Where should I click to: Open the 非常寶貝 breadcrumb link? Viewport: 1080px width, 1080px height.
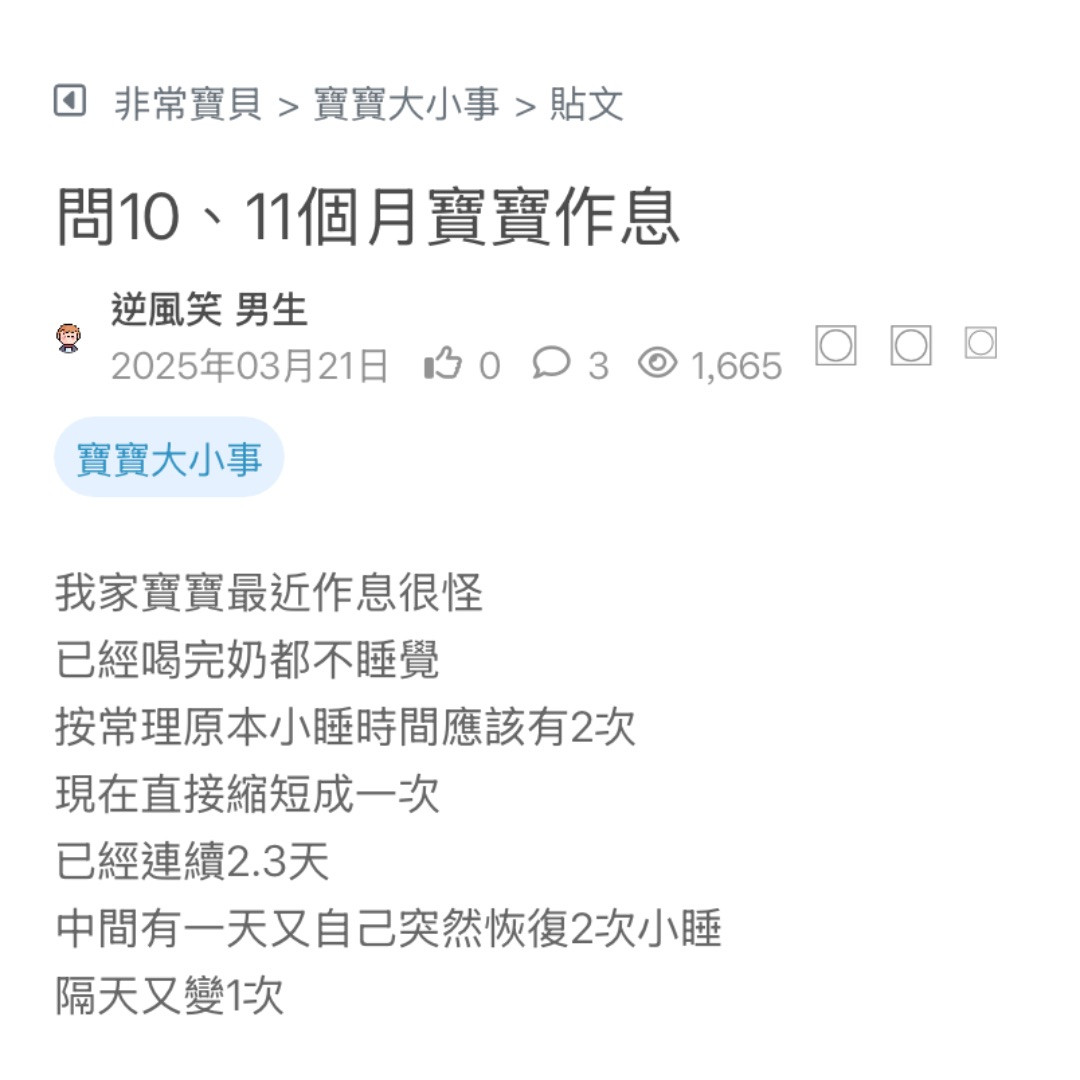pos(188,104)
